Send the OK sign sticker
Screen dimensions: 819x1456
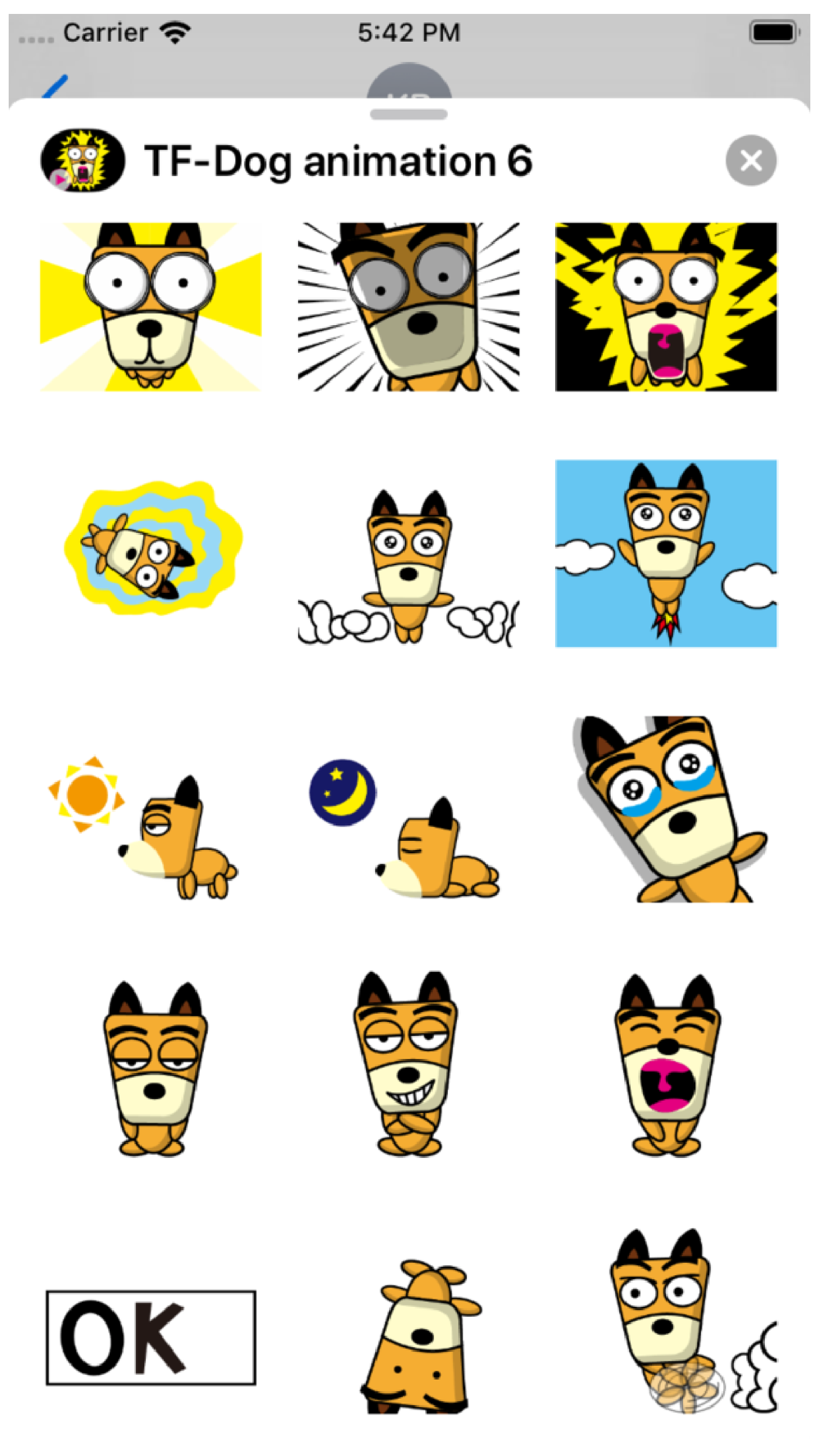pyautogui.click(x=151, y=1337)
